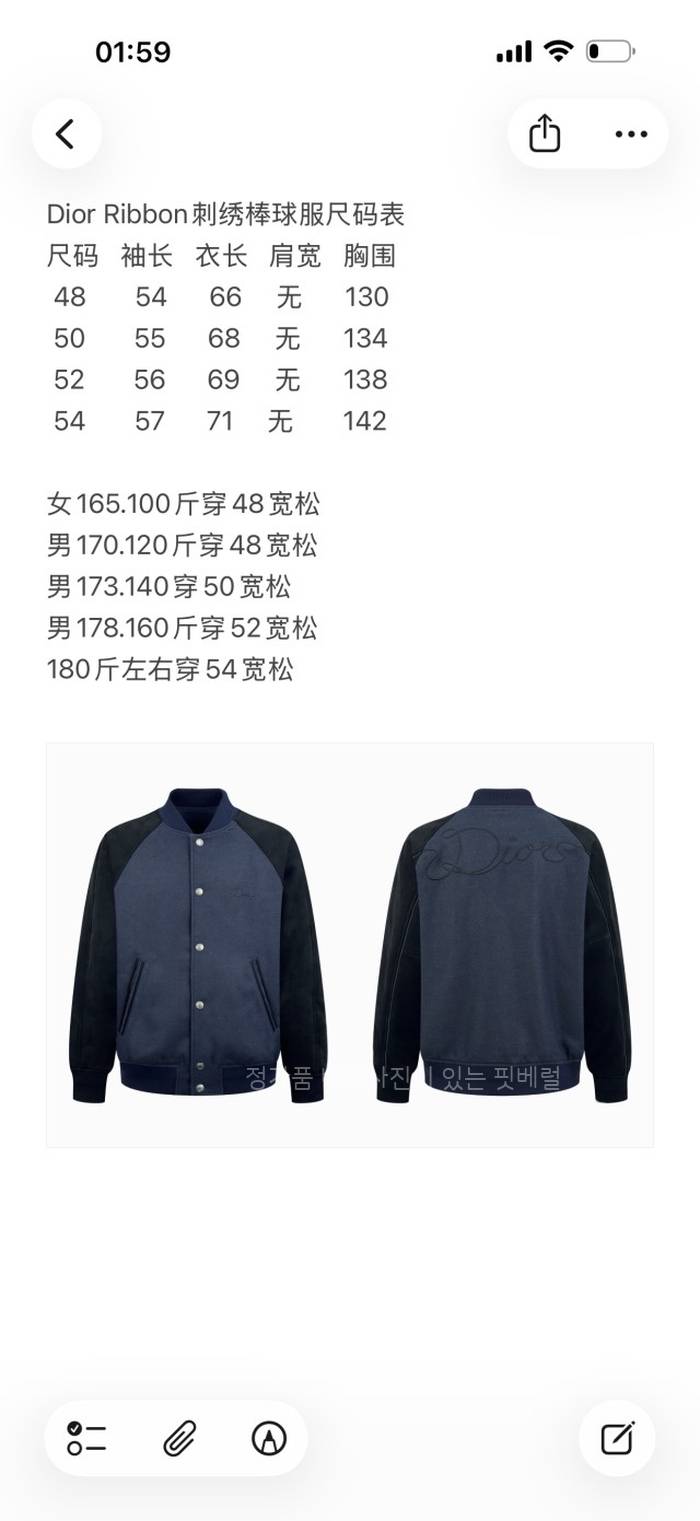The width and height of the screenshot is (700, 1521).
Task: Add a checklist to the note
Action: click(87, 1438)
